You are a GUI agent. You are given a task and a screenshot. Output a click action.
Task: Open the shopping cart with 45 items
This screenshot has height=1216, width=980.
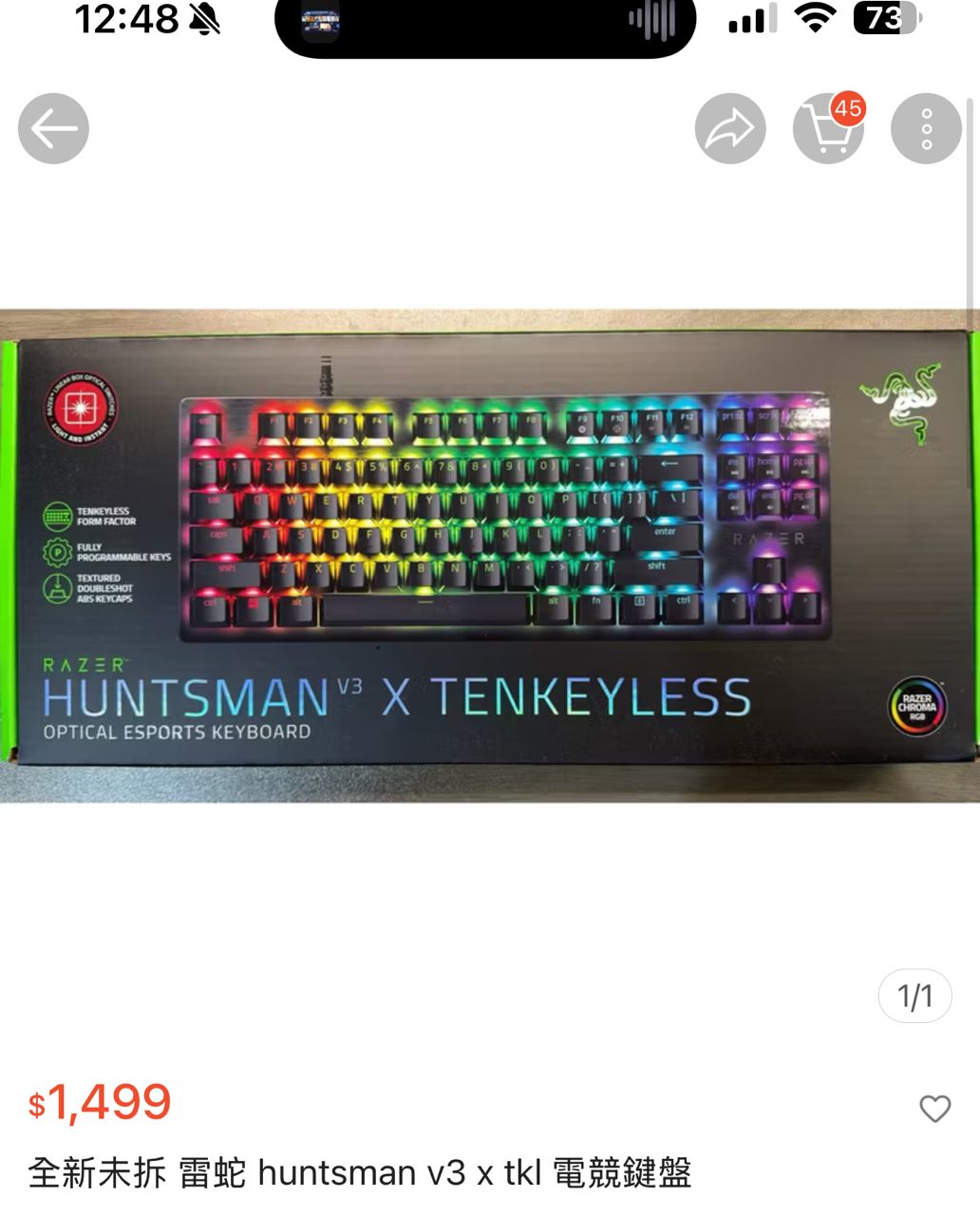(x=829, y=128)
